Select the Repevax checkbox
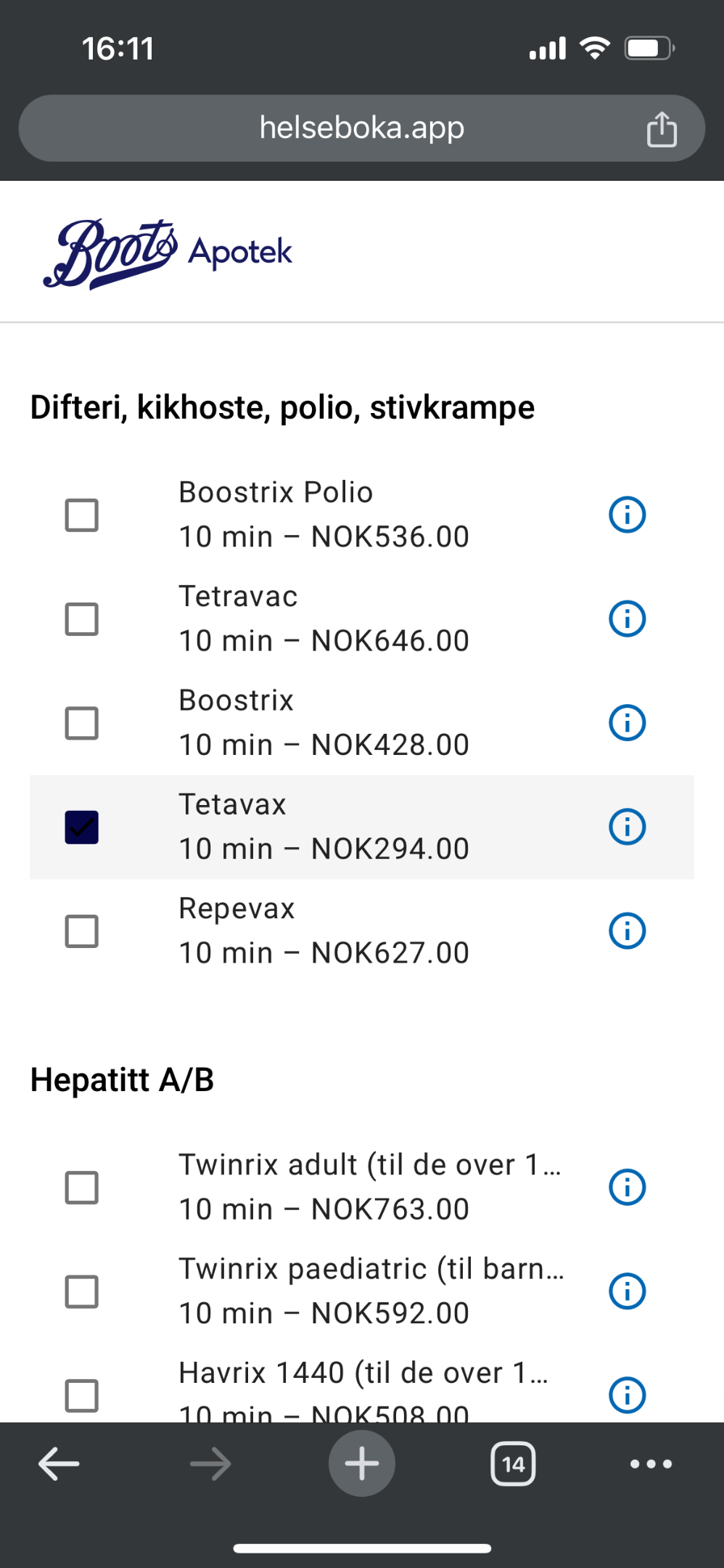724x1568 pixels. (82, 931)
